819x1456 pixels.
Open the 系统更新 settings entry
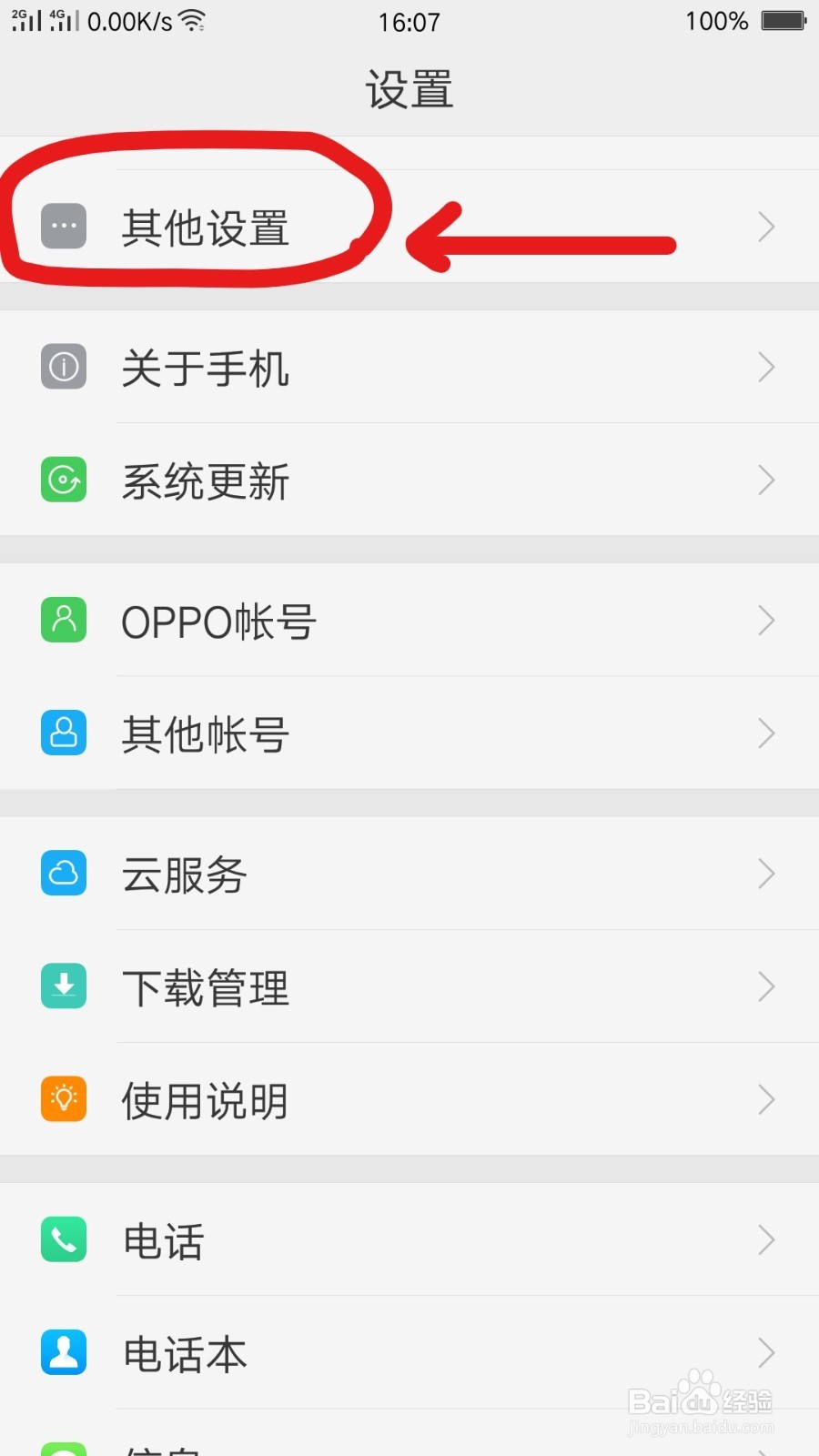409,480
